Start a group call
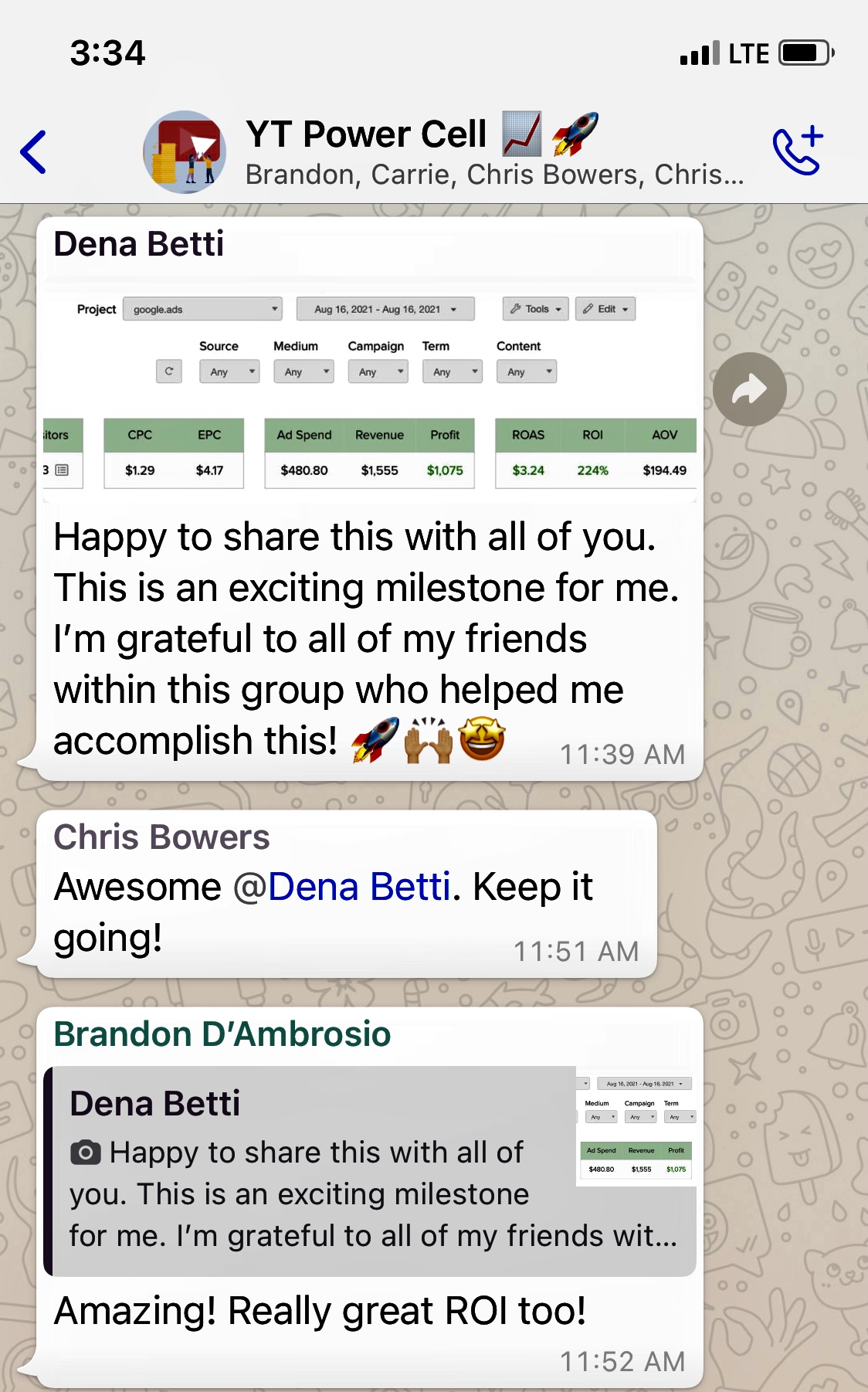This screenshot has width=868, height=1392. [x=798, y=151]
